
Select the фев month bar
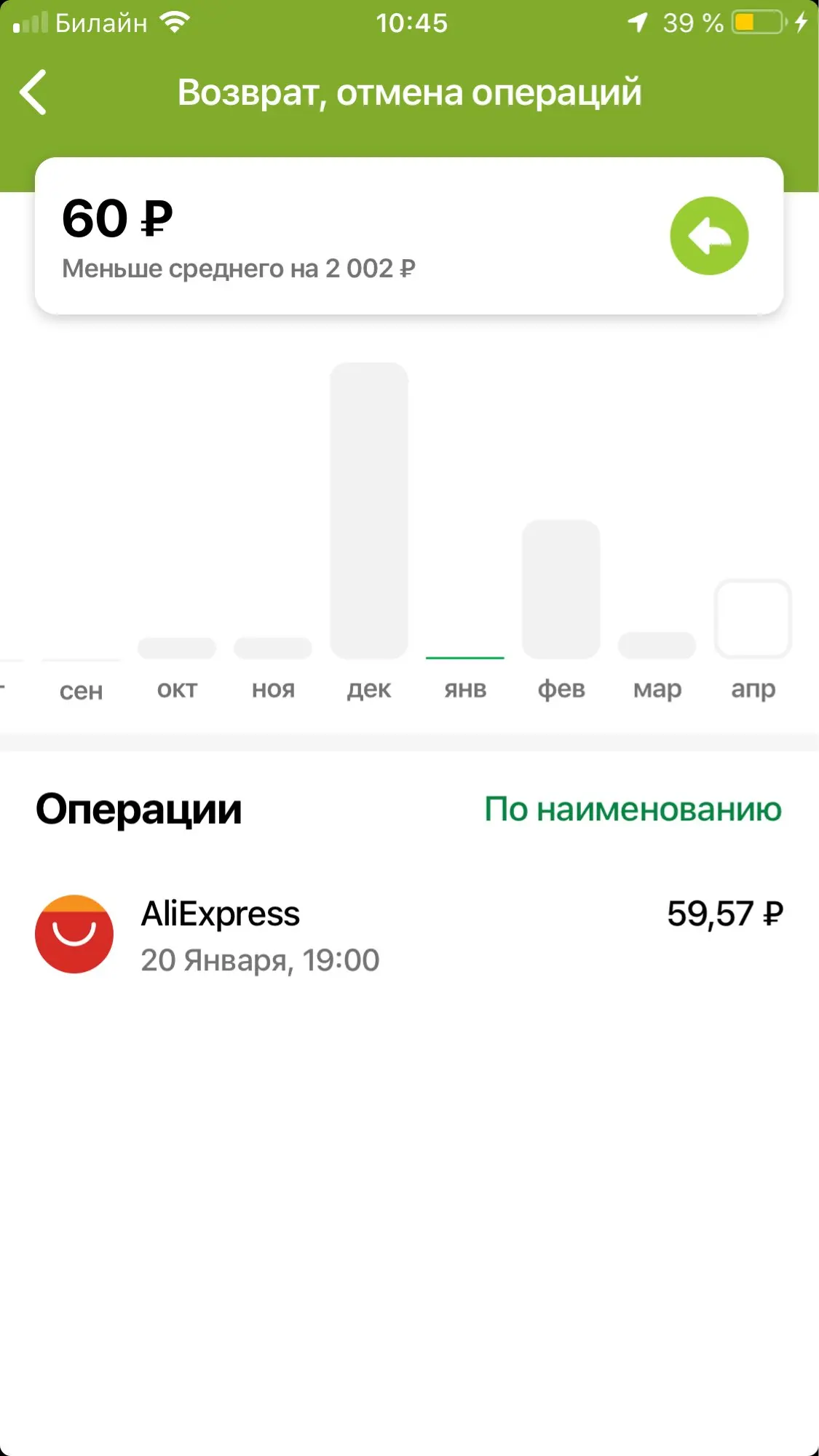pyautogui.click(x=561, y=590)
